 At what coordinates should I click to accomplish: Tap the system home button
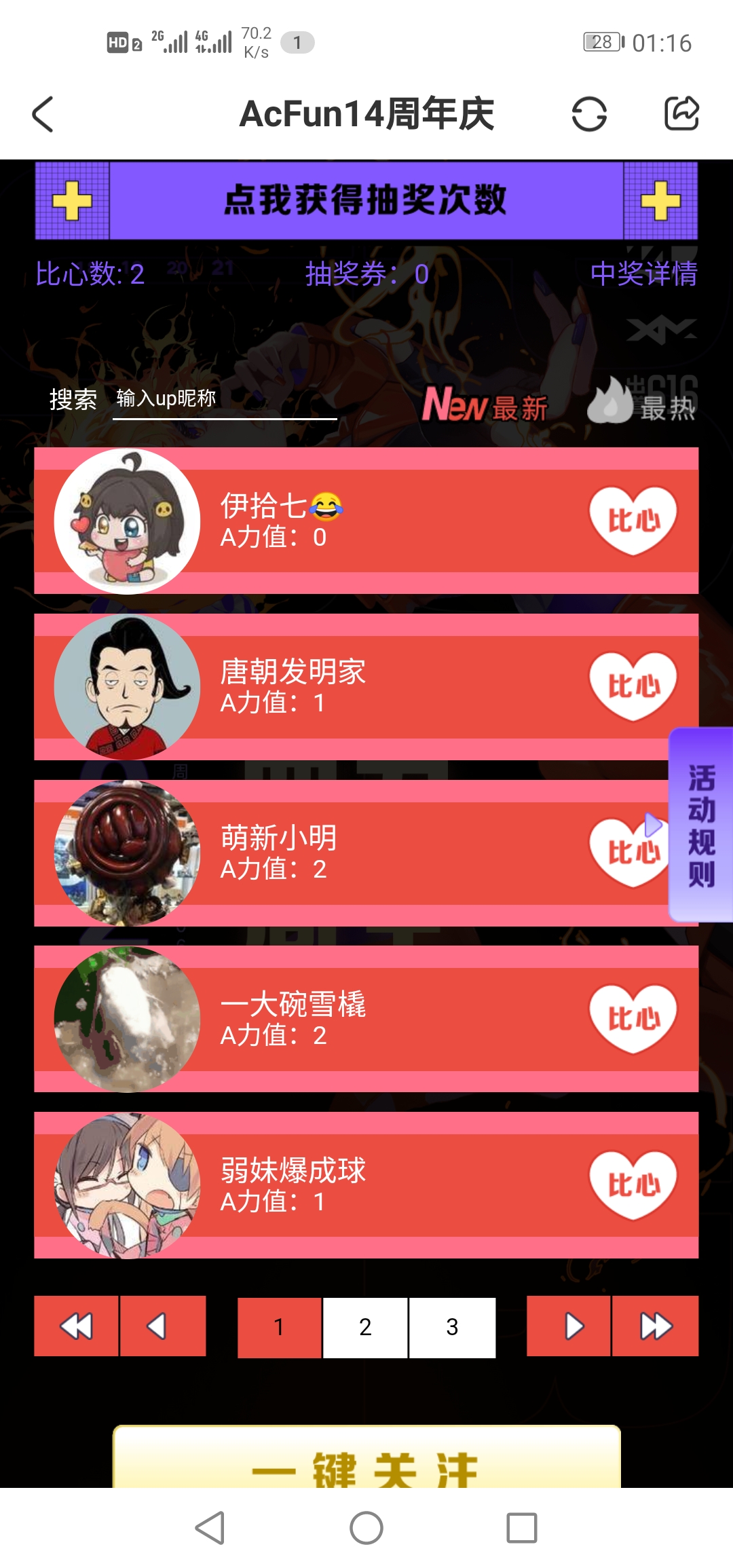366,1529
